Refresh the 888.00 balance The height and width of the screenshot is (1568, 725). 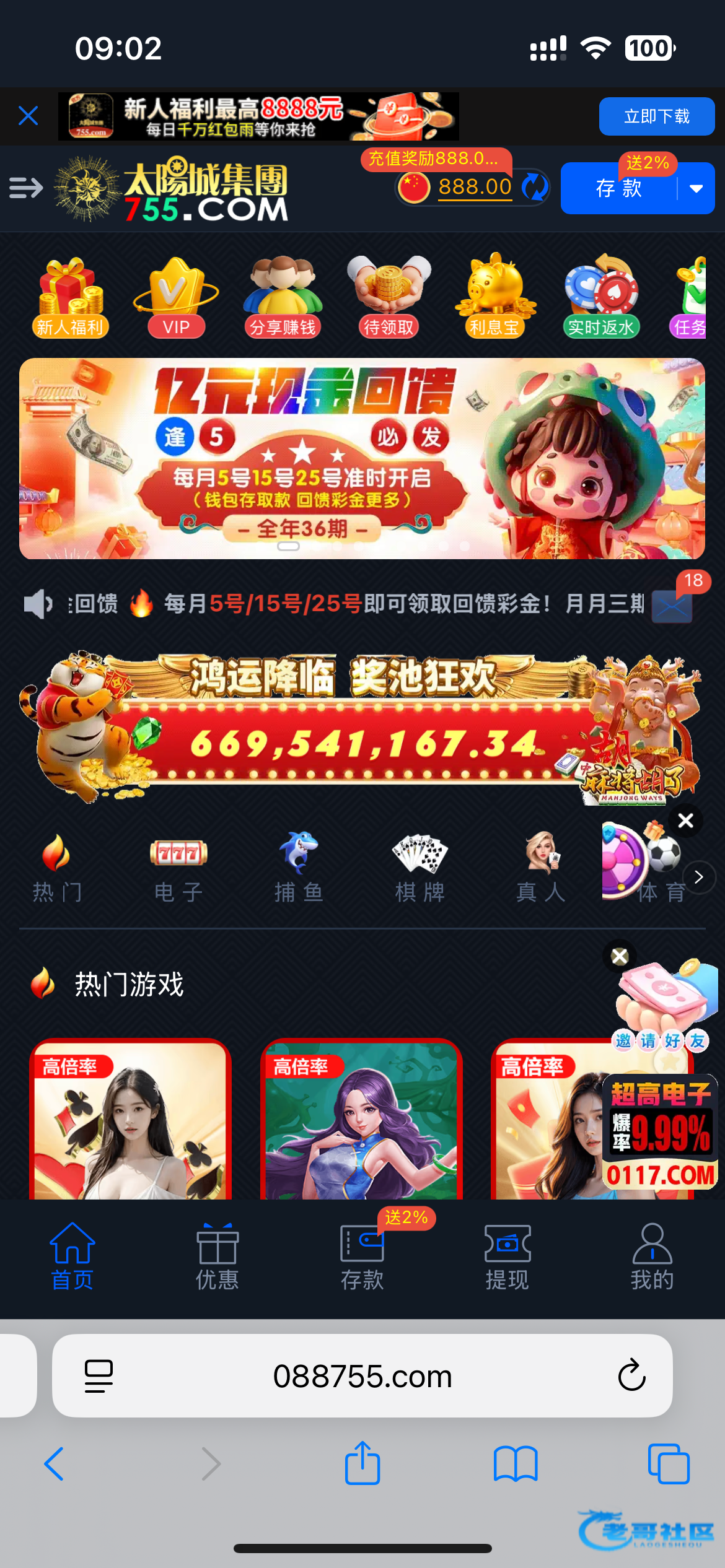coord(534,187)
